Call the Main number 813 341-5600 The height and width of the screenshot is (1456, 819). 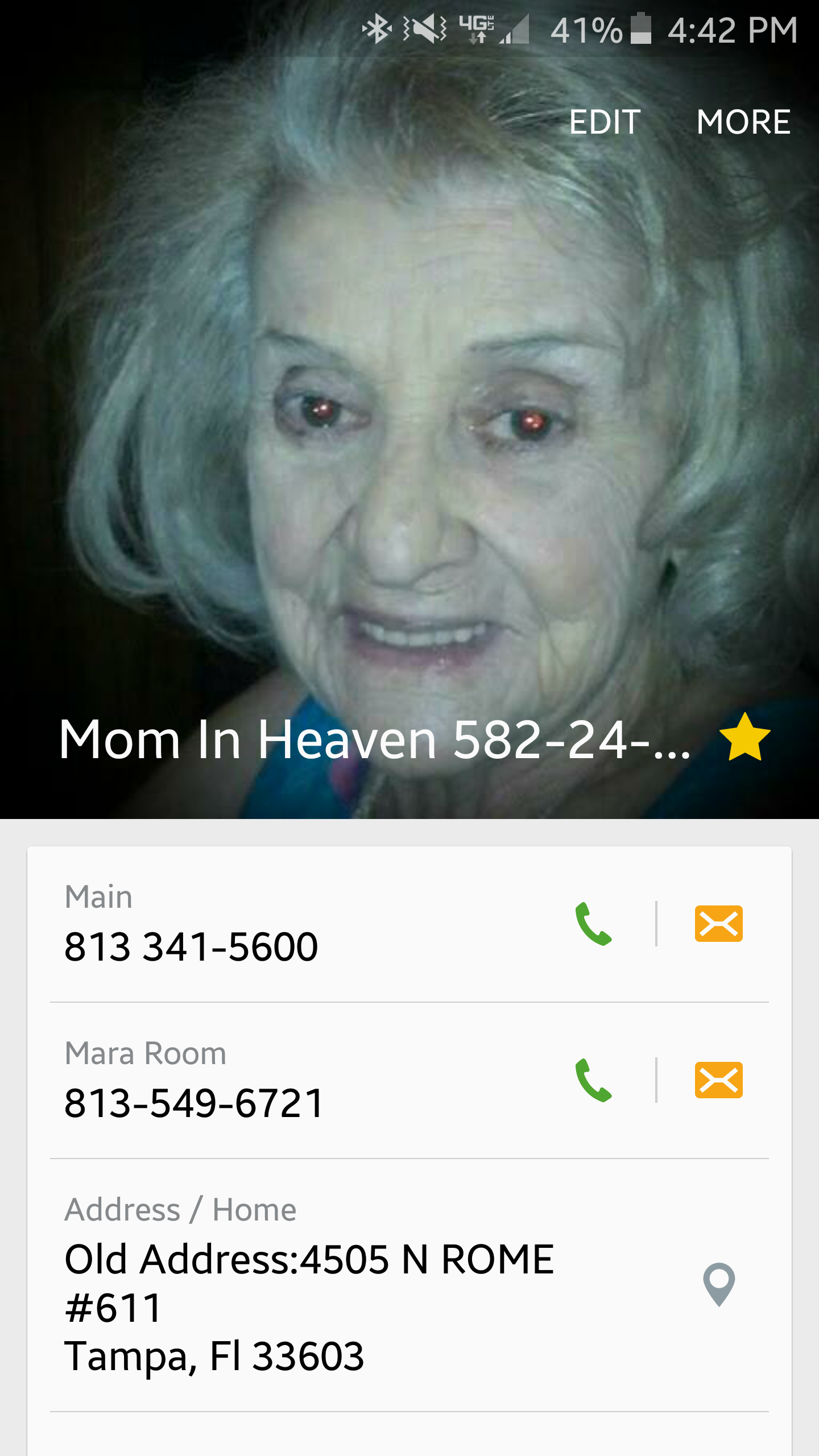coord(593,924)
